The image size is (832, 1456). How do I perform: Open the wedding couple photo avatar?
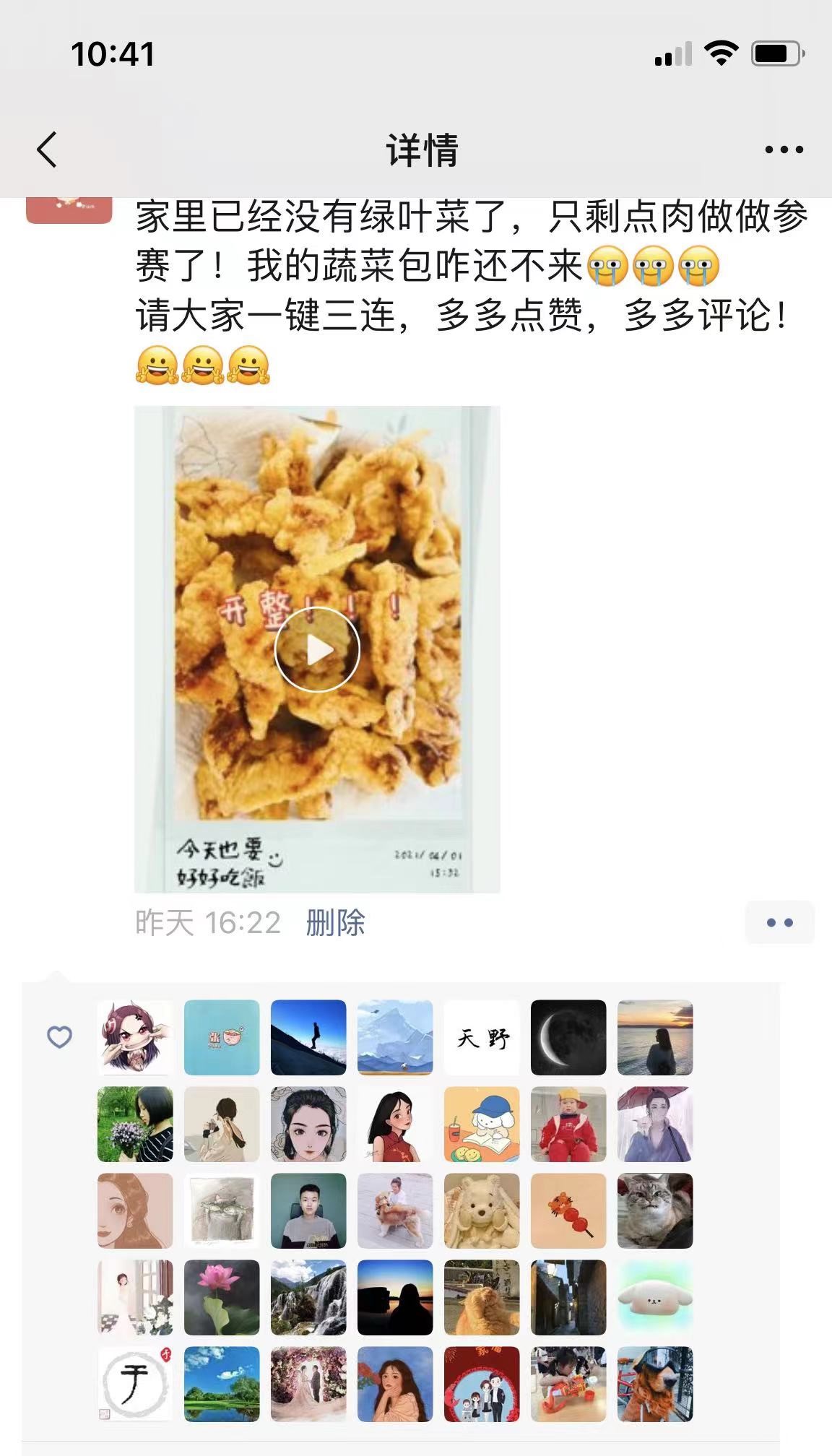pyautogui.click(x=308, y=1384)
